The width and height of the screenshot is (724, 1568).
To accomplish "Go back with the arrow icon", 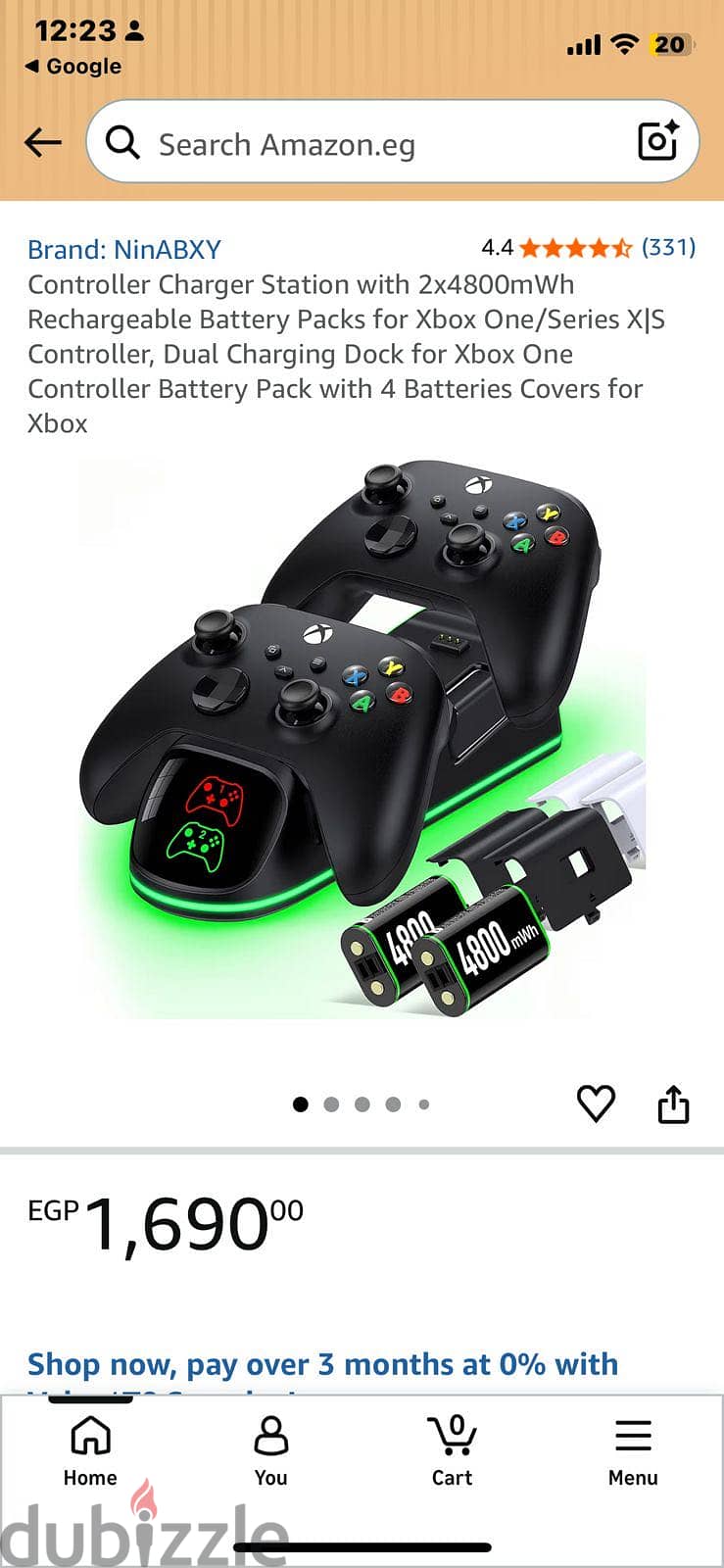I will [x=43, y=143].
